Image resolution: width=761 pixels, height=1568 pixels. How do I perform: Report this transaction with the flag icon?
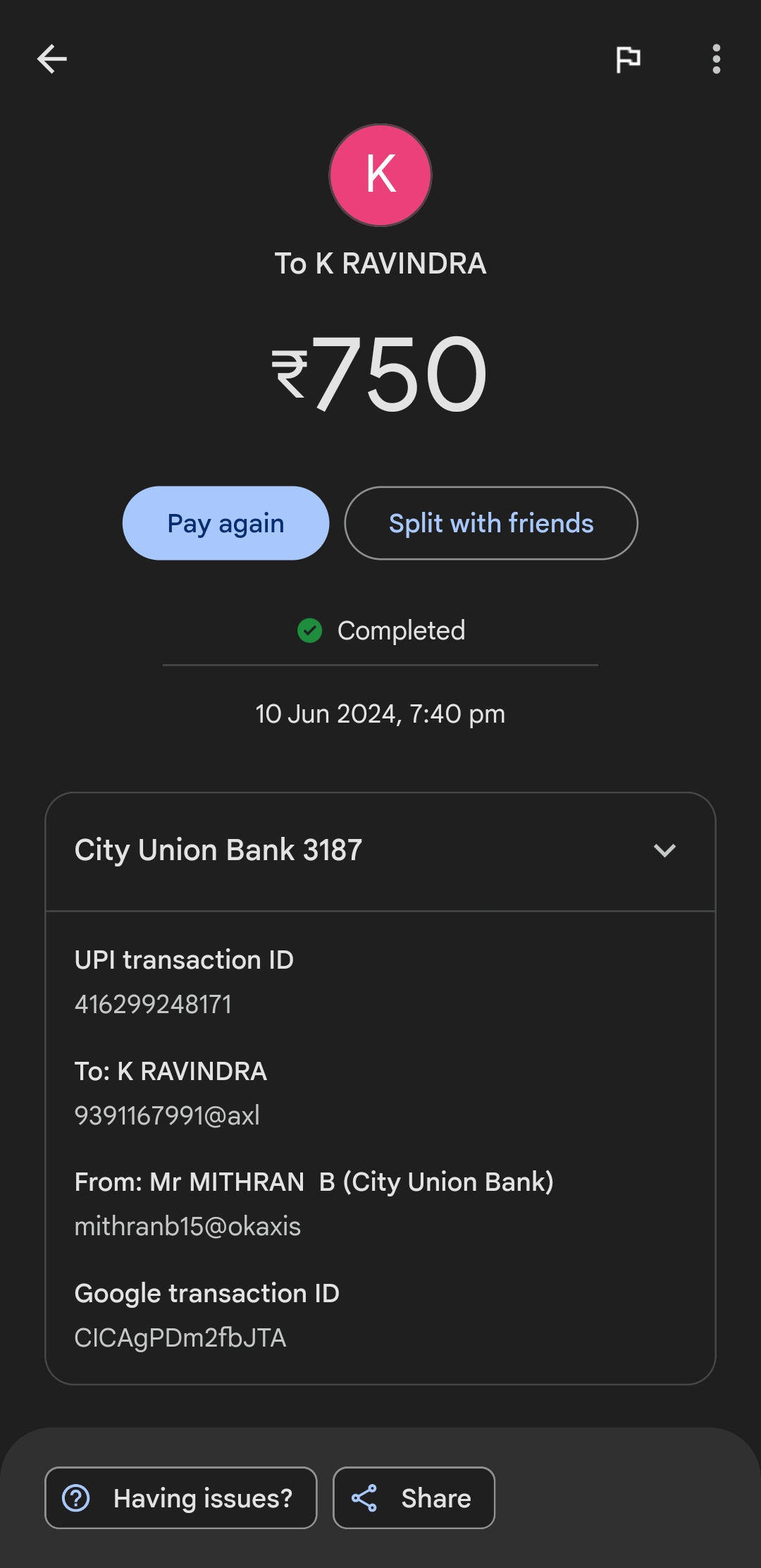tap(628, 59)
